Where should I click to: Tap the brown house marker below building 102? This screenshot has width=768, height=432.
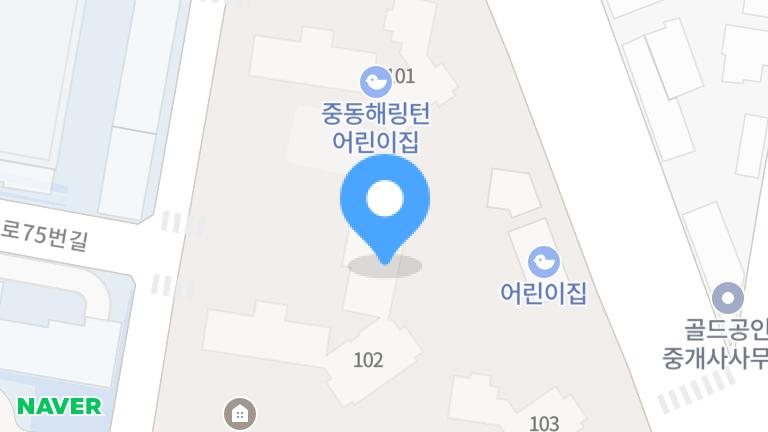(x=239, y=413)
